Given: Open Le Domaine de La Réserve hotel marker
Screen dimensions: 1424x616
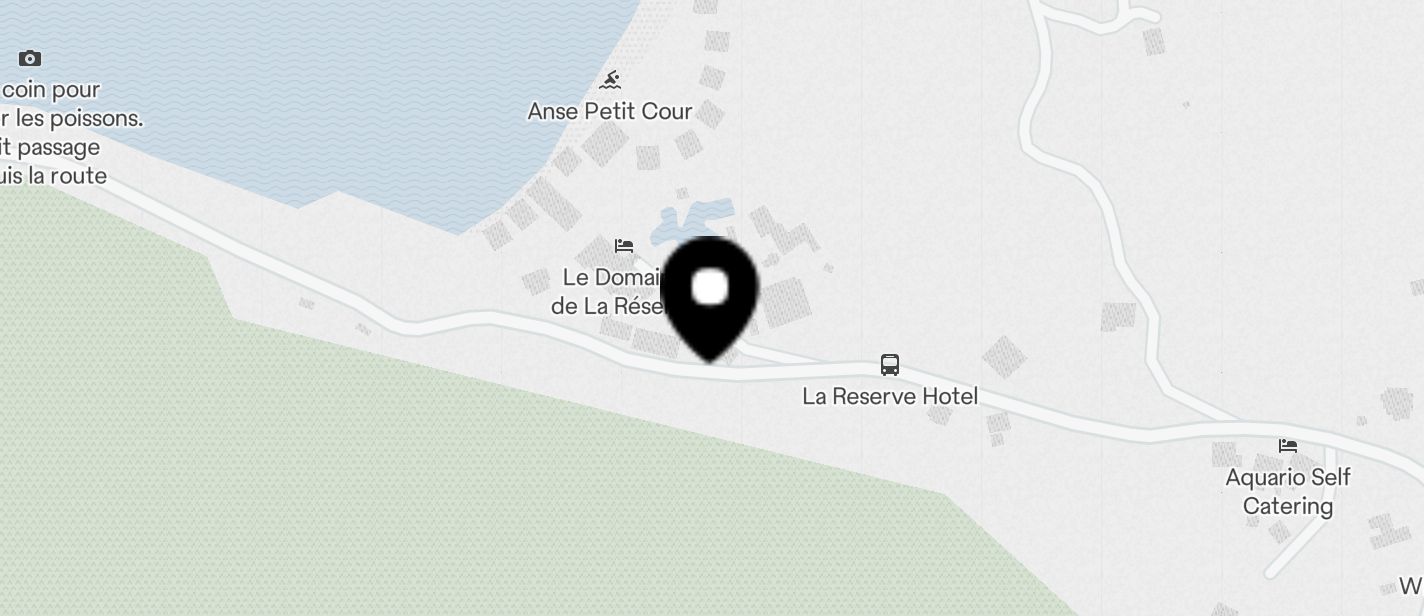Looking at the screenshot, I should point(624,246).
